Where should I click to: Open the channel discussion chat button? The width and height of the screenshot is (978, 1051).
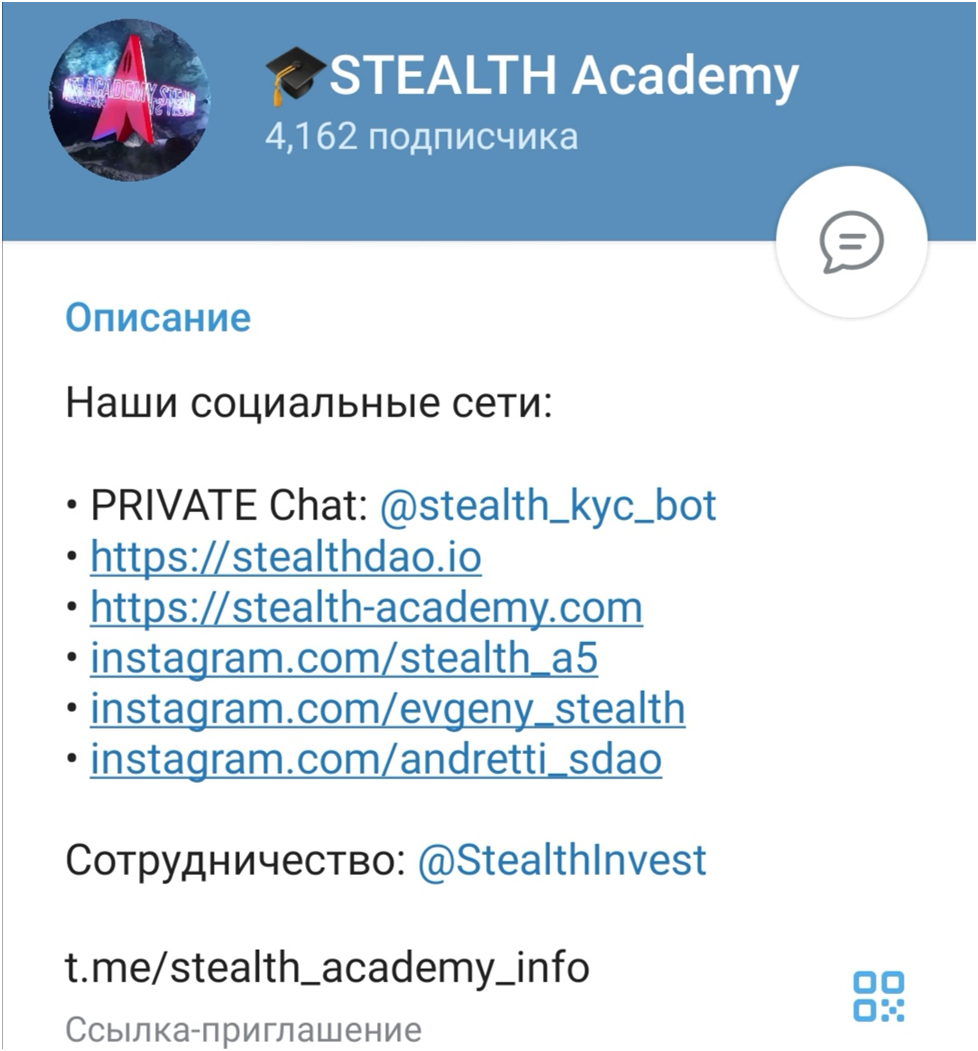(x=851, y=244)
